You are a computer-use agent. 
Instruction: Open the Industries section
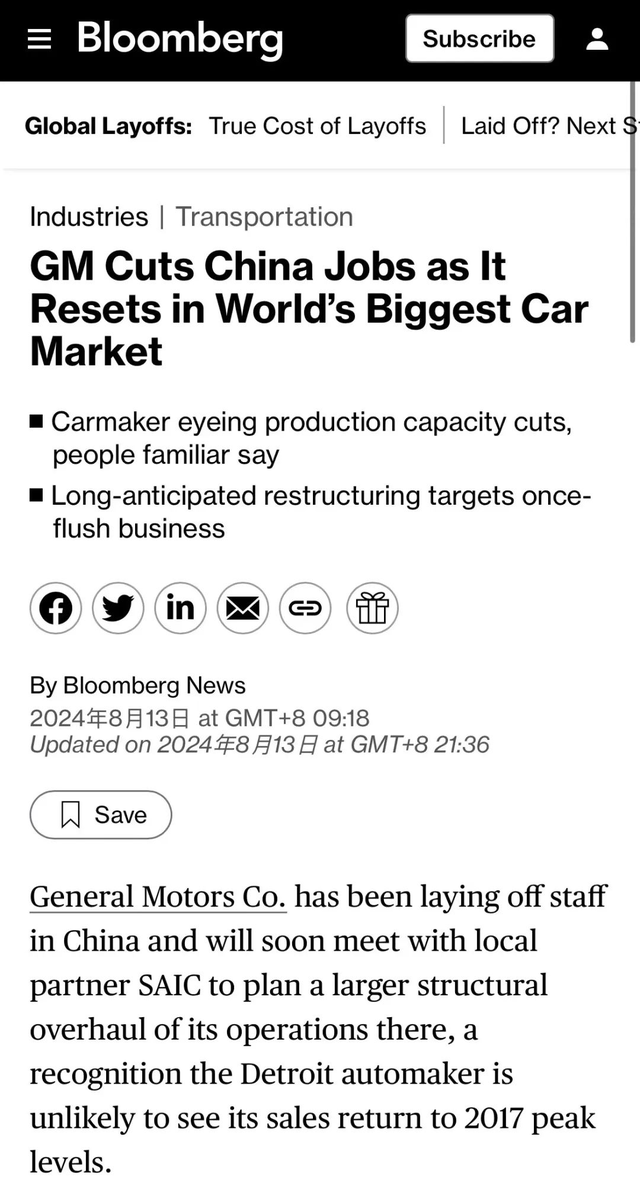(89, 217)
